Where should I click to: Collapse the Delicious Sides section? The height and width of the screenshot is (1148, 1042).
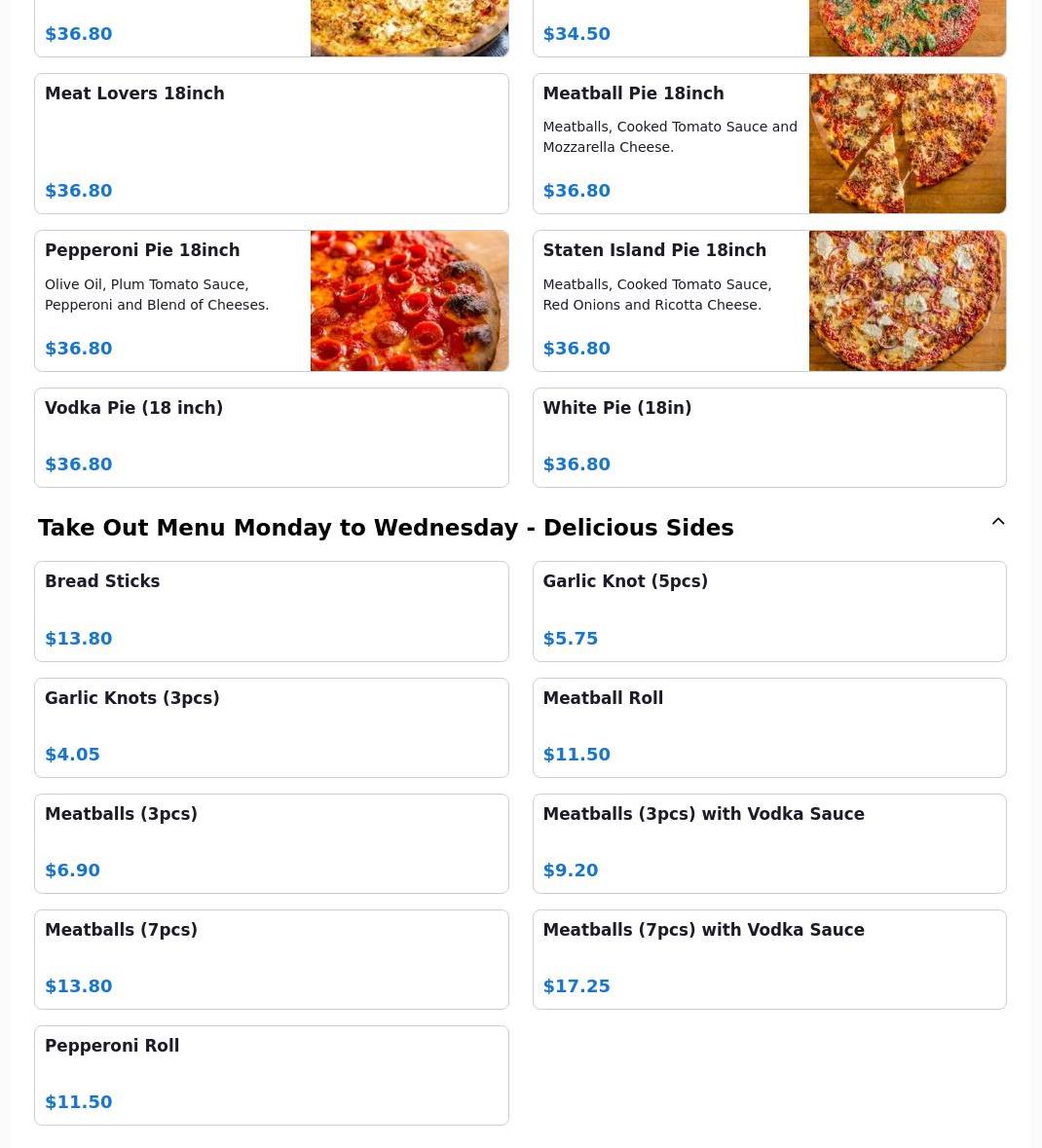tap(997, 522)
